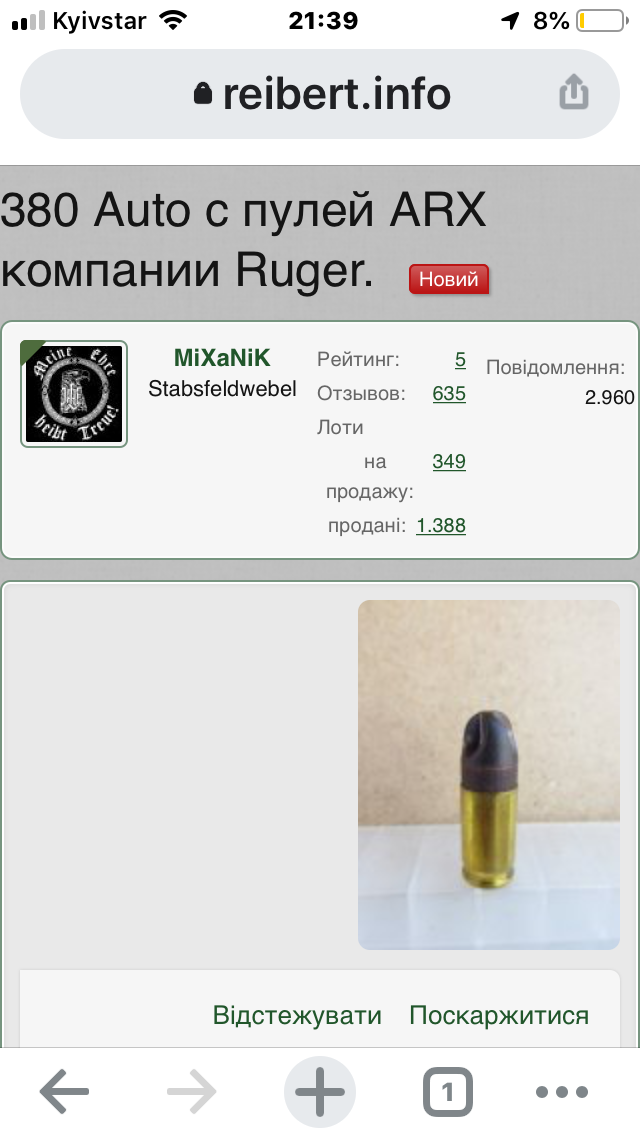Open the 635 reviews link
This screenshot has height=1136, width=640.
coord(449,393)
